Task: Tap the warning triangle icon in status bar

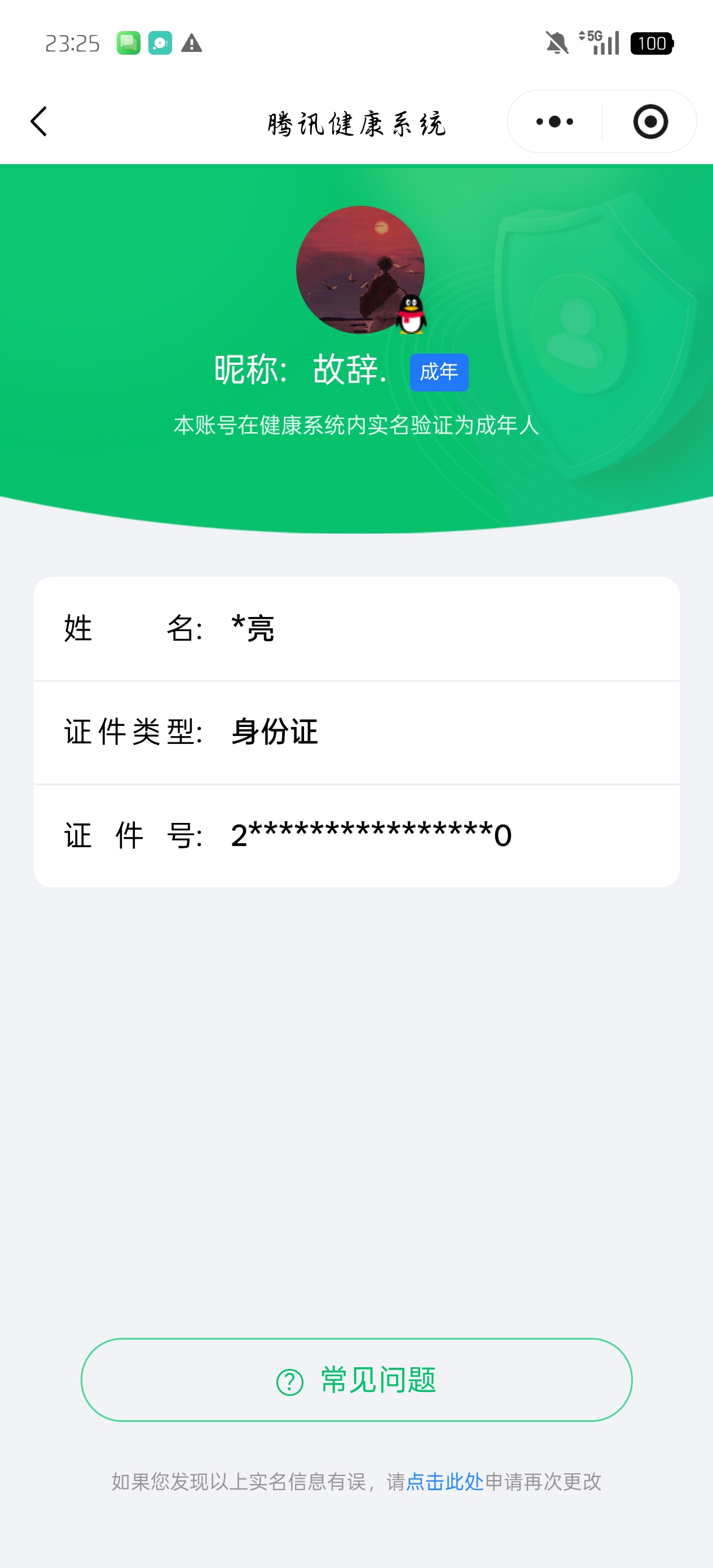Action: click(192, 44)
